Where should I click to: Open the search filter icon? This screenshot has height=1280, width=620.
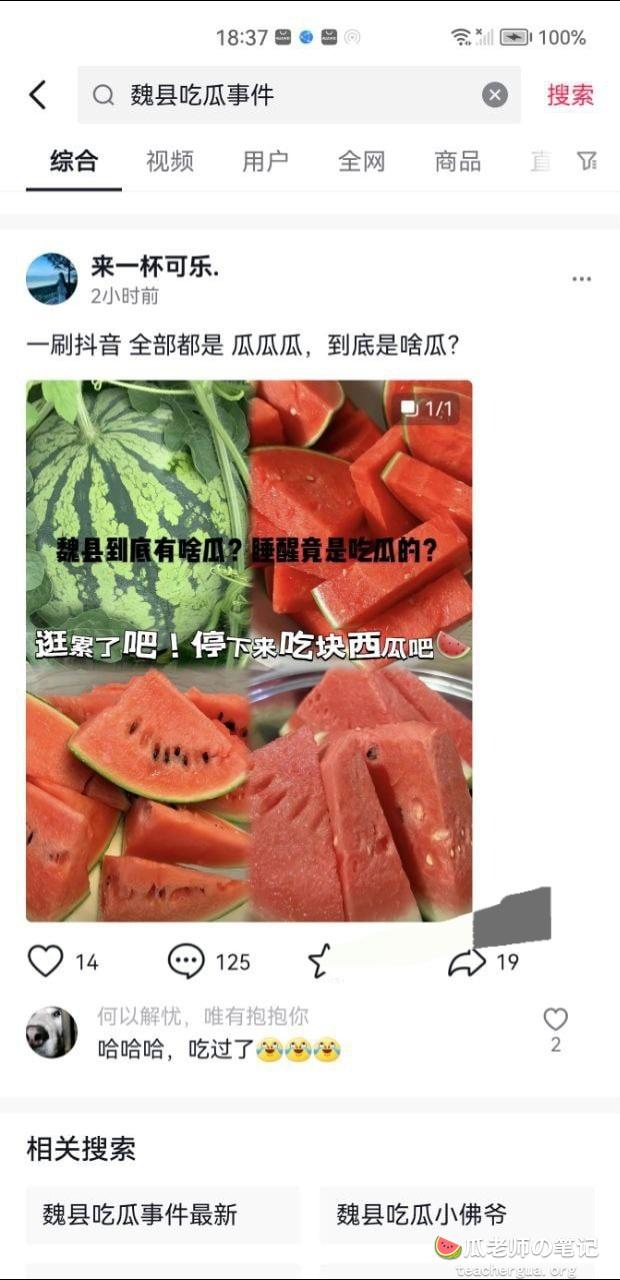587,161
